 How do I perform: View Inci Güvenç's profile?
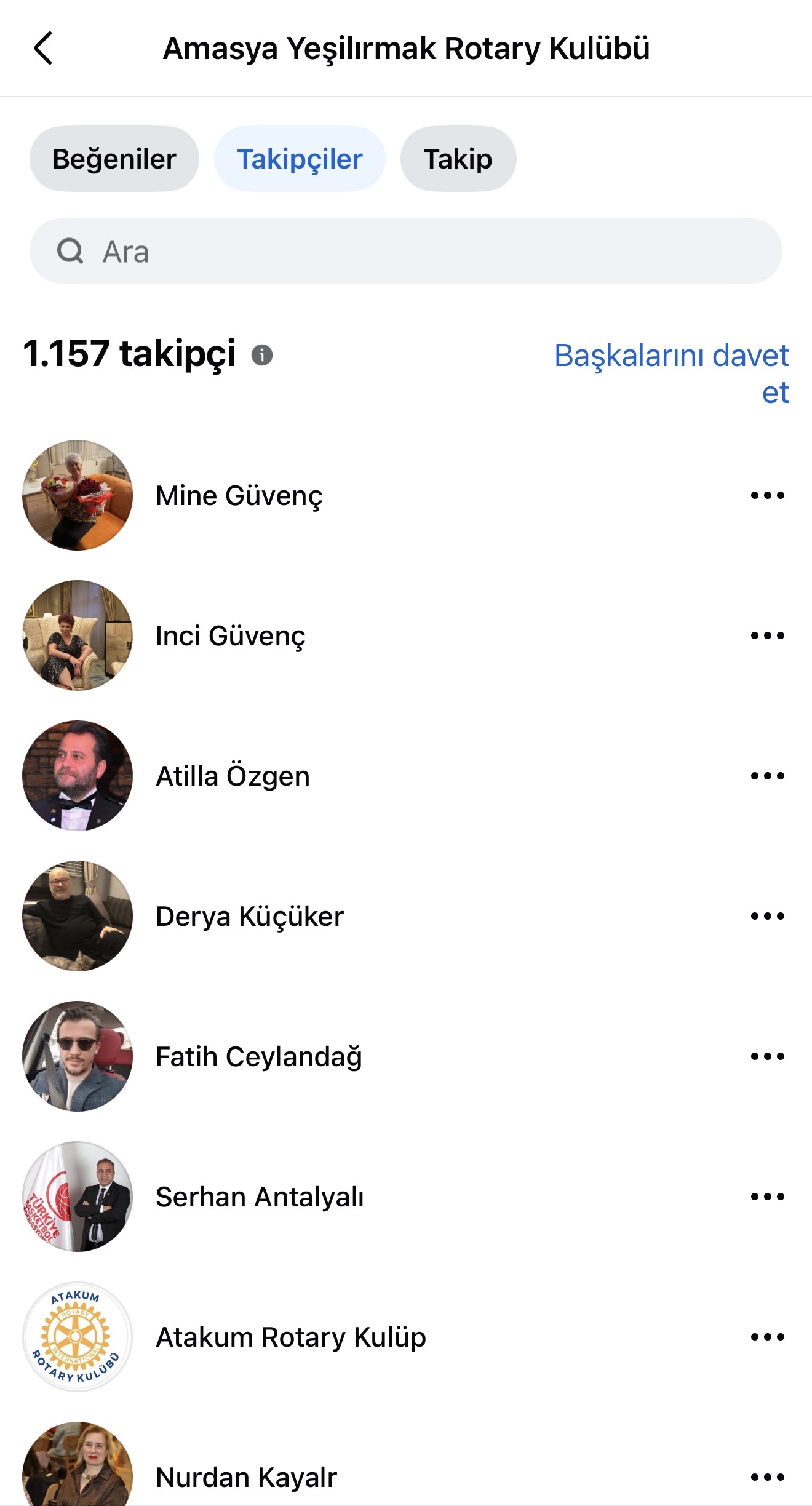(x=230, y=635)
